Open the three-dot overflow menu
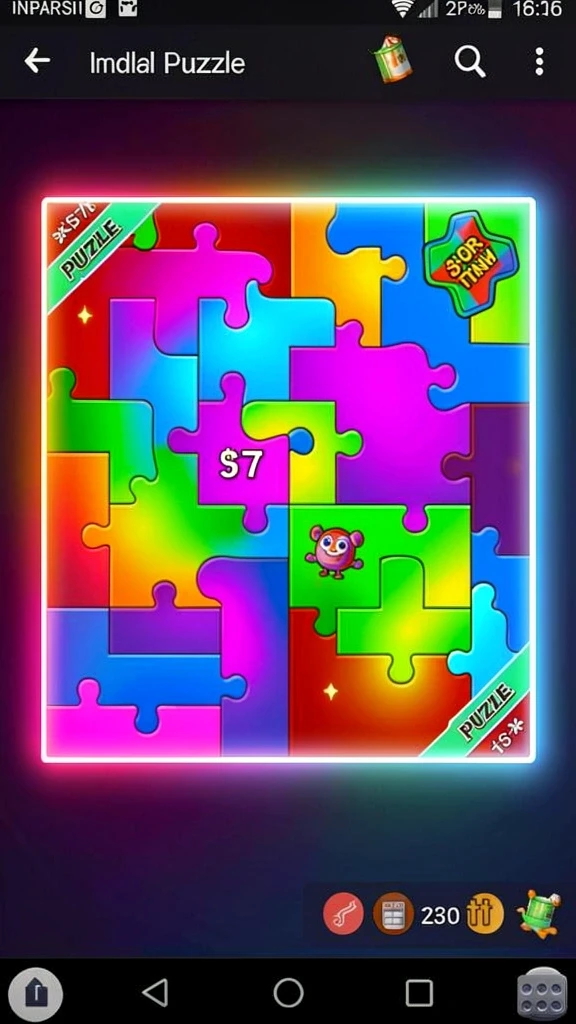This screenshot has width=576, height=1024. pos(539,62)
